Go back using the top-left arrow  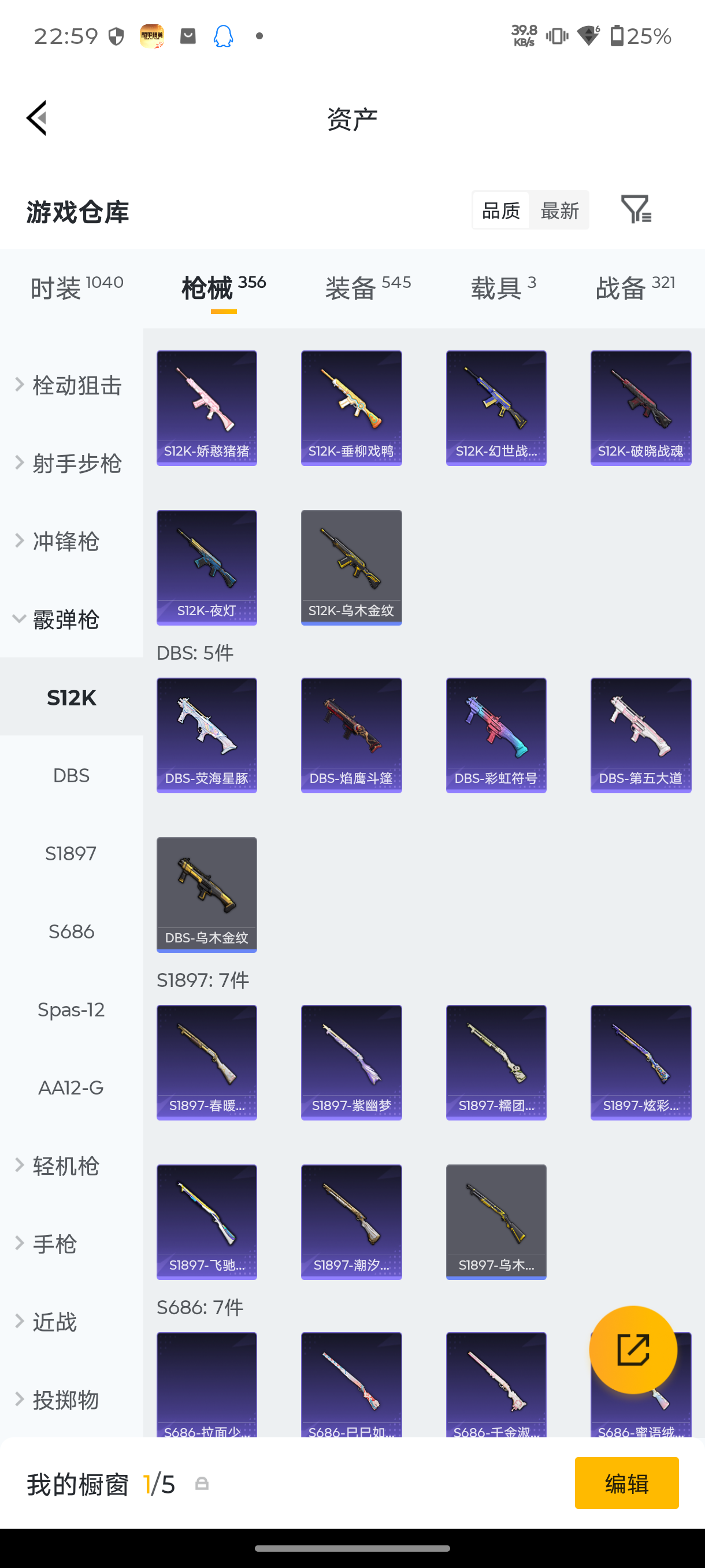36,117
